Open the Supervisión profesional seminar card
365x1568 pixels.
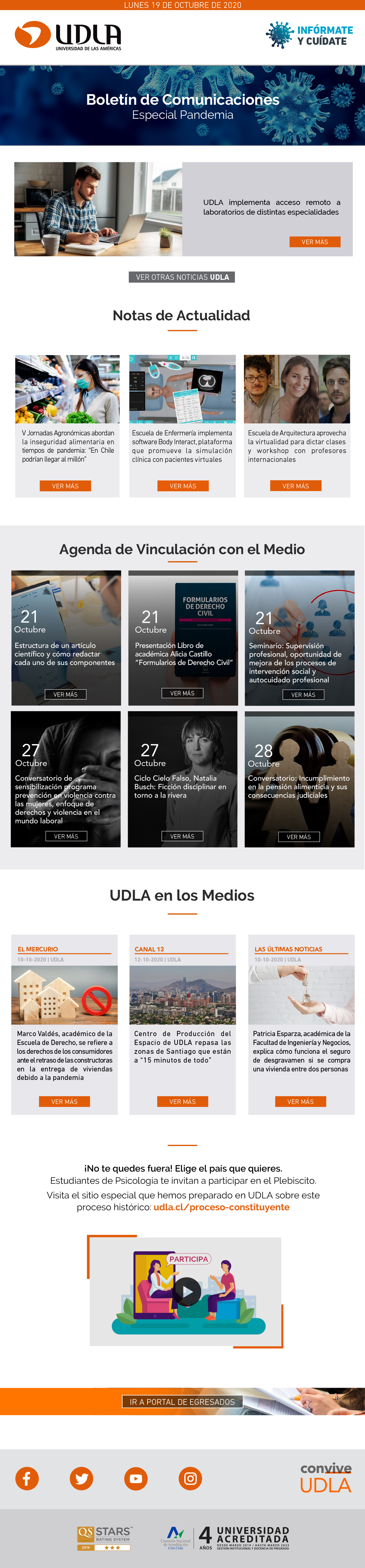(303, 694)
